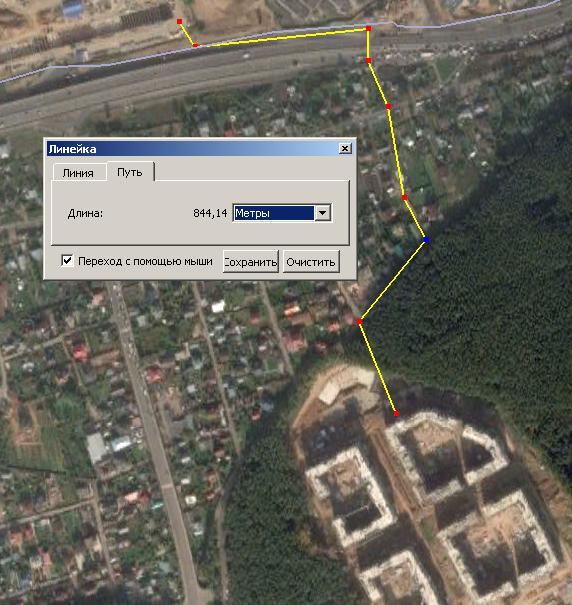Uncheck Переход с помощью мыши checkbox
572x605 pixels.
[67, 261]
